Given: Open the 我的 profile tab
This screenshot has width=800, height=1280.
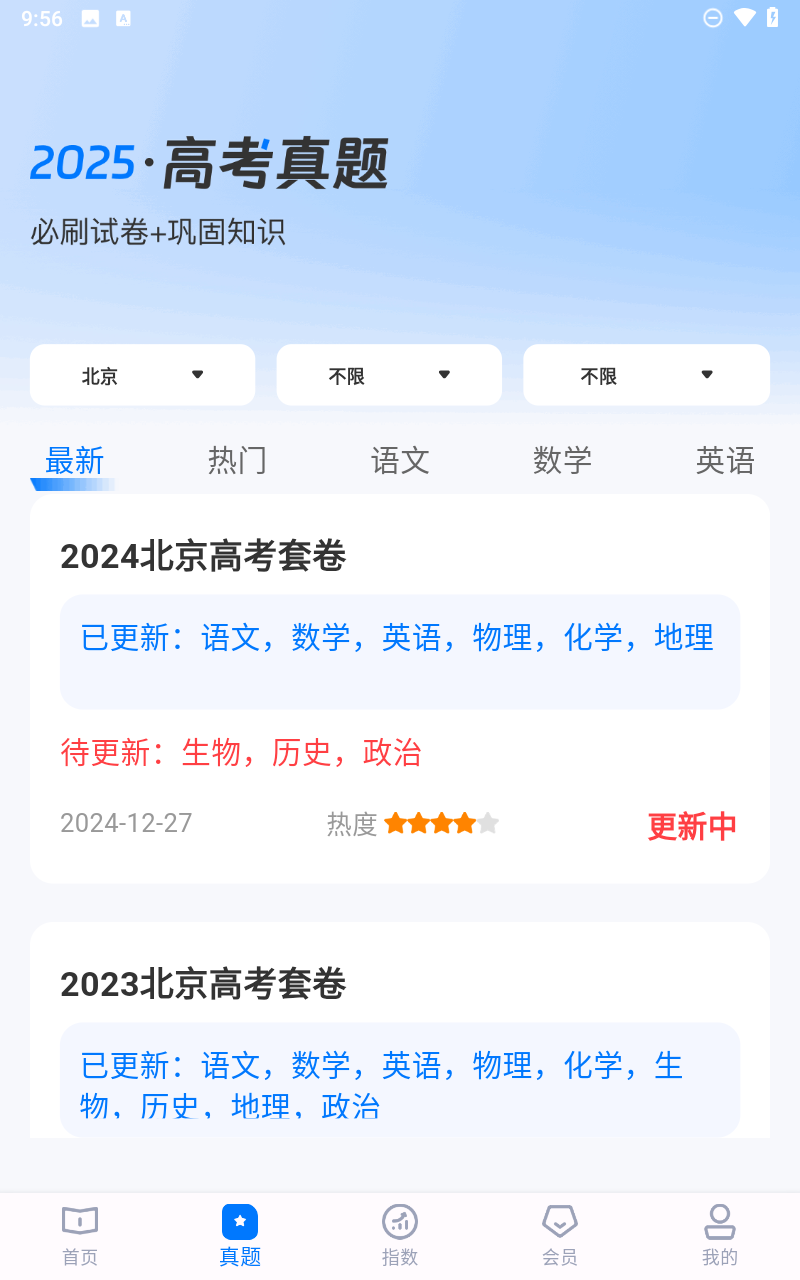Looking at the screenshot, I should coord(720,1235).
